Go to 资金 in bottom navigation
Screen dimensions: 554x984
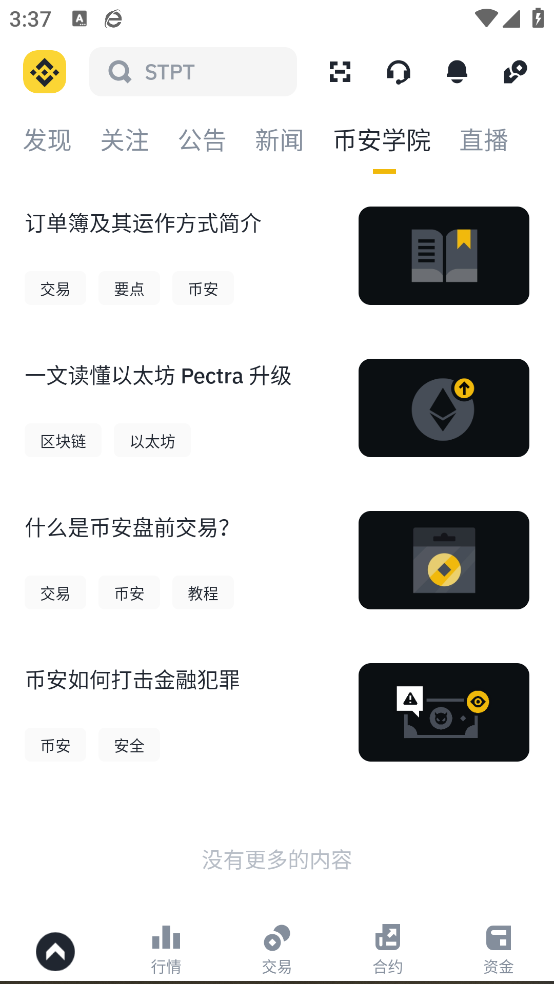click(x=498, y=949)
